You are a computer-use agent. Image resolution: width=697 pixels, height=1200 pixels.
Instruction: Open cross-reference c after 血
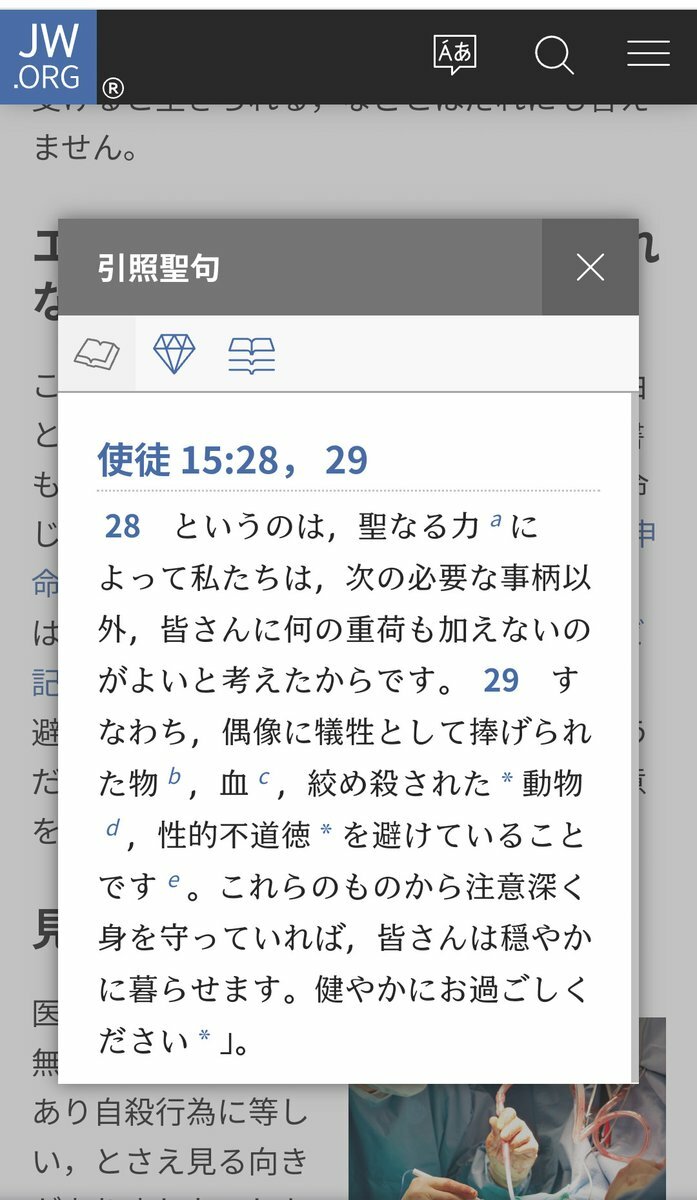point(264,777)
